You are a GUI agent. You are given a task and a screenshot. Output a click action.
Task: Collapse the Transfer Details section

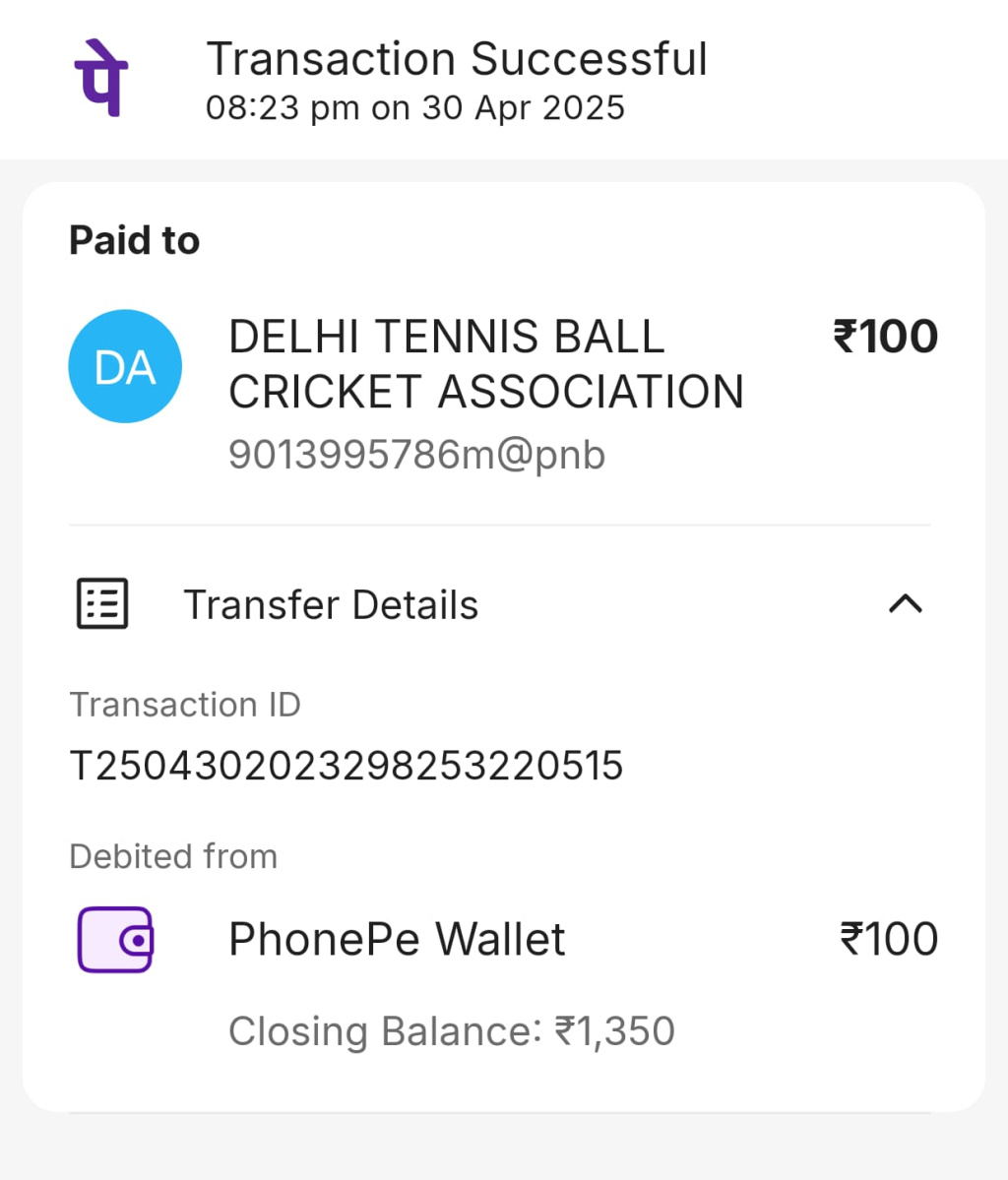click(905, 603)
